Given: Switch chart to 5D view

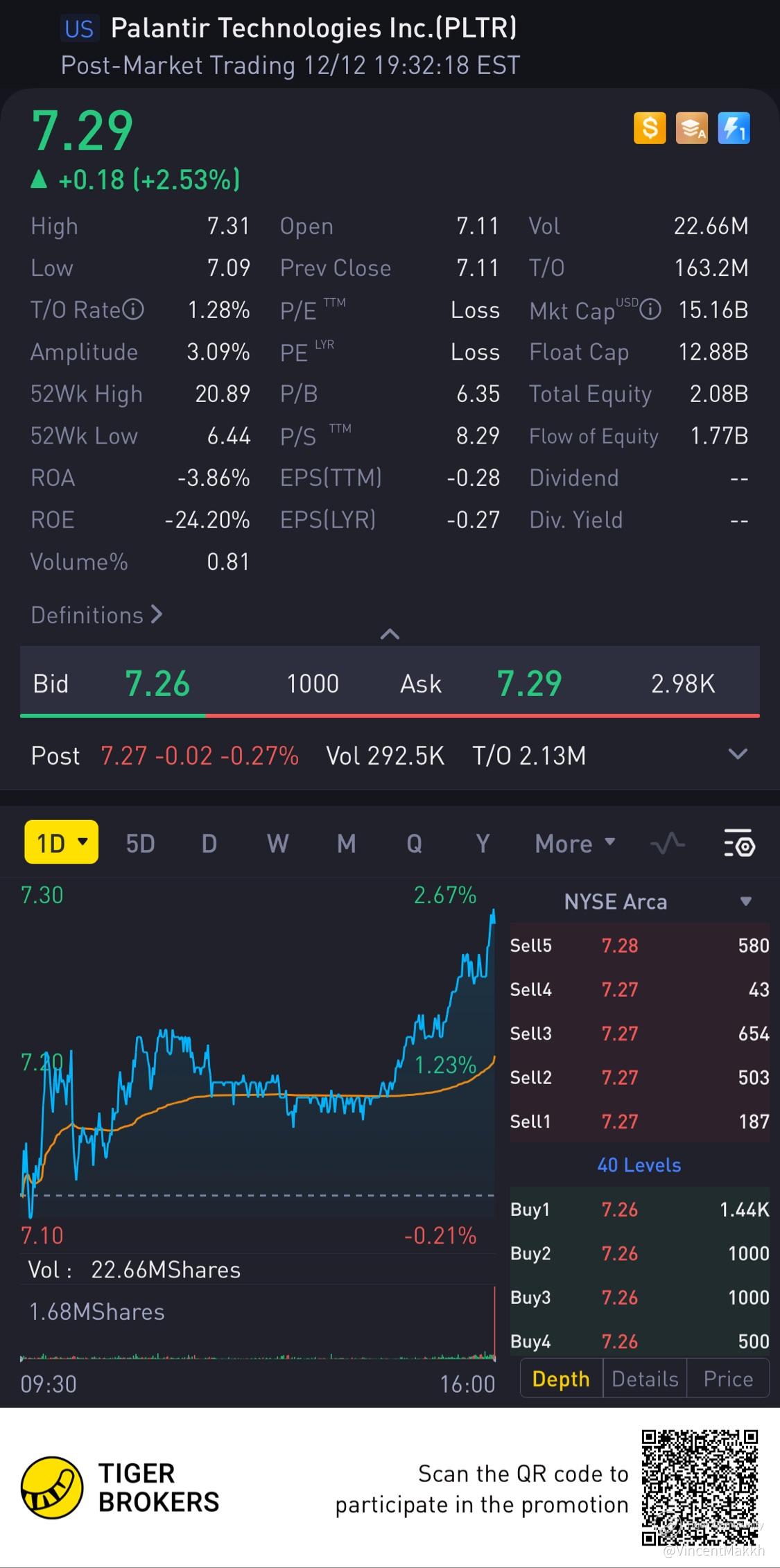Looking at the screenshot, I should [x=140, y=844].
